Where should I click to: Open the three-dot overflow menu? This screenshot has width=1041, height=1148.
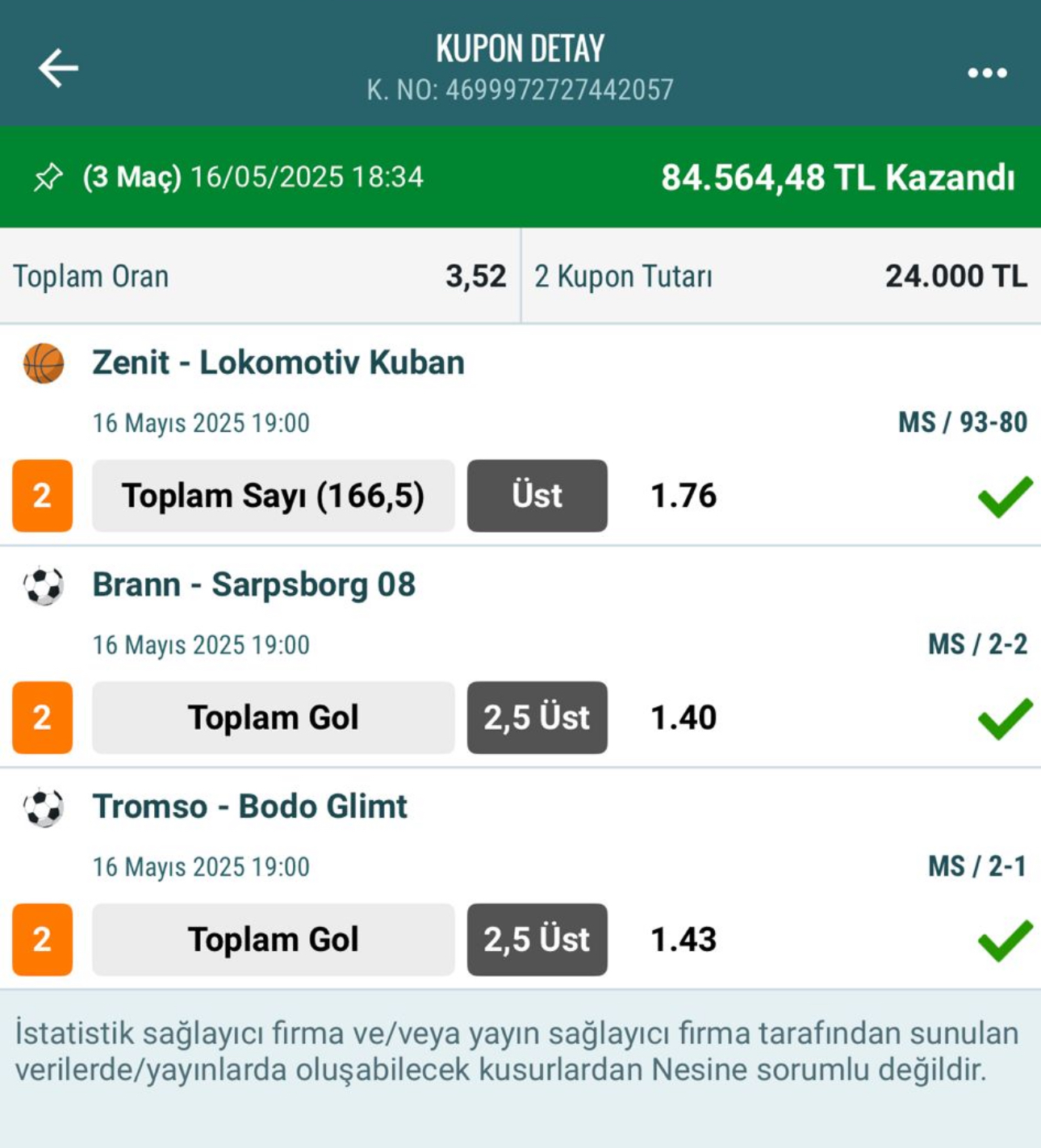tap(987, 73)
